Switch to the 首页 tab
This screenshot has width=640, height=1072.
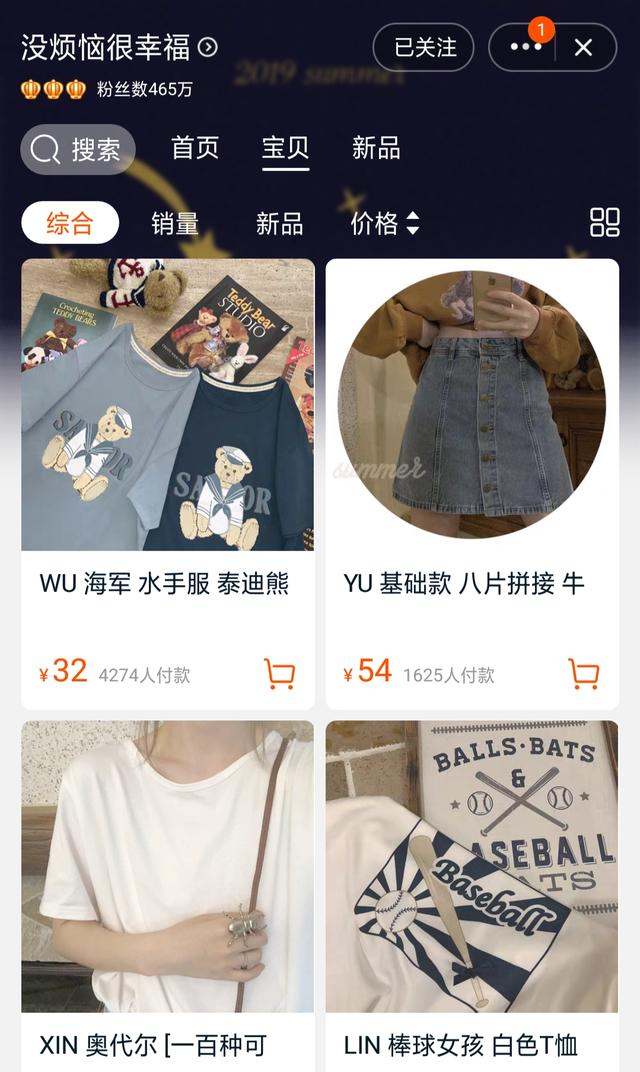(195, 148)
